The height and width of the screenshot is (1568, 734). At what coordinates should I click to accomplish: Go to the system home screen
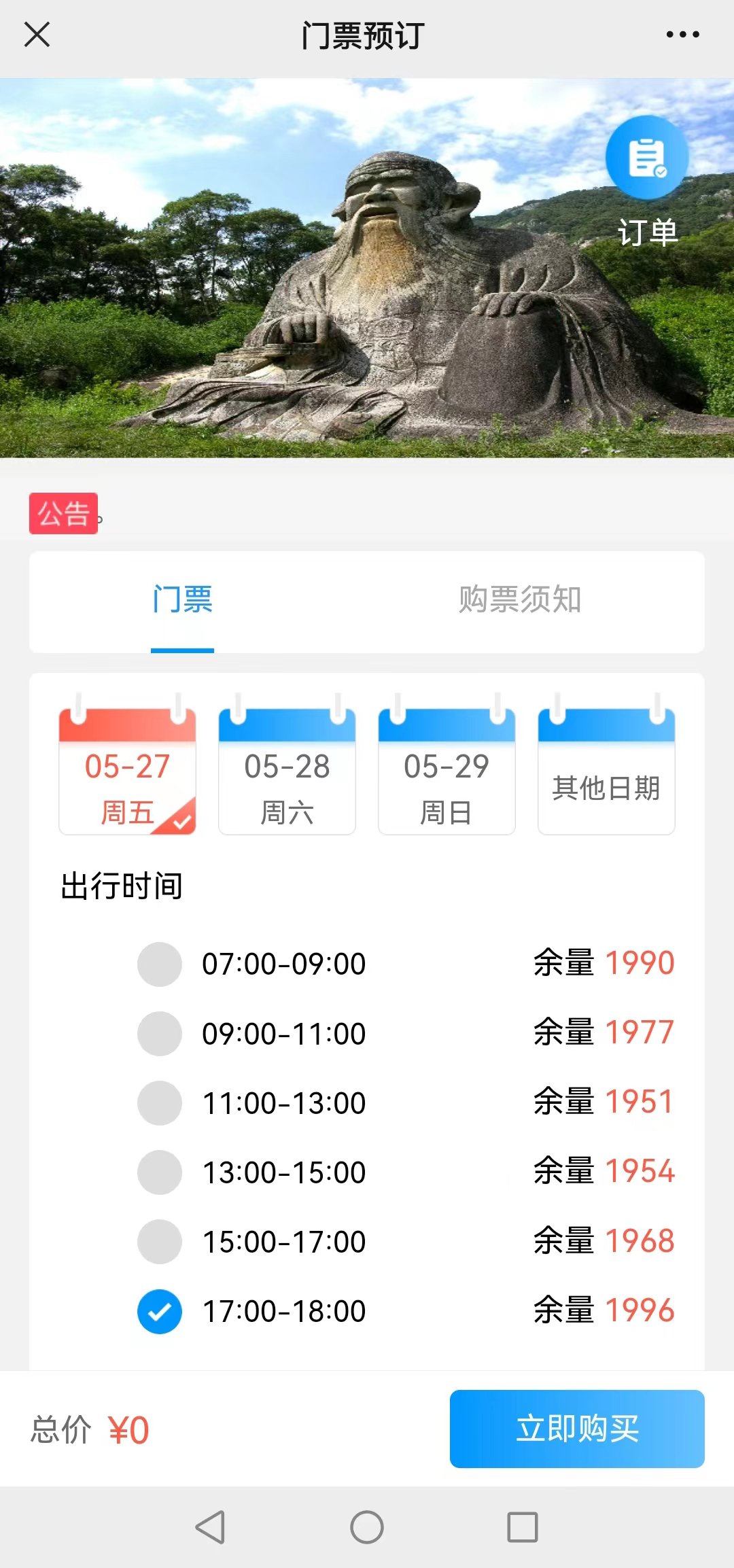[367, 1527]
